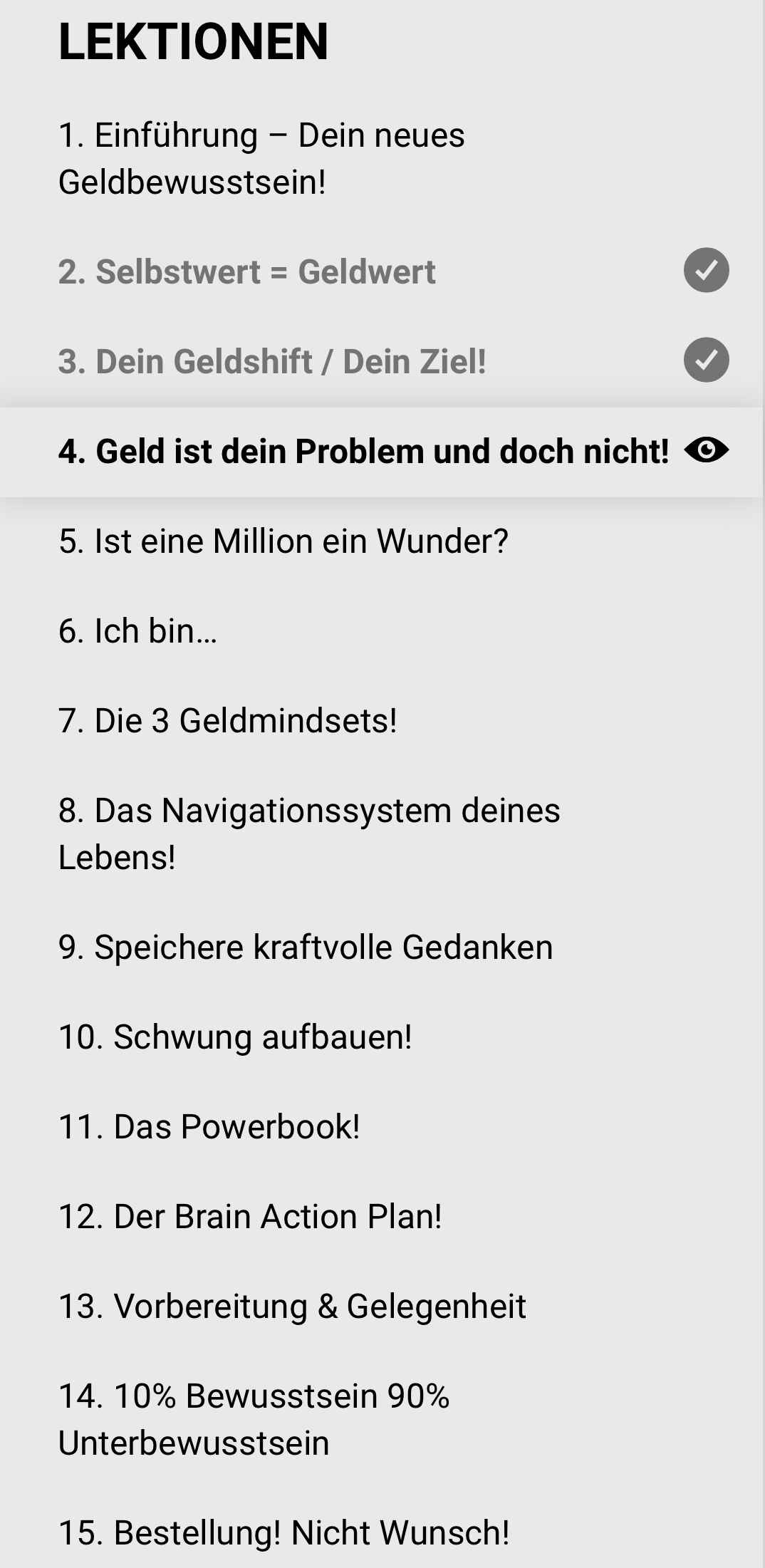Open lesson 7 Die 3 Geldmindsets
Viewport: 765px width, 1568px height.
click(228, 721)
